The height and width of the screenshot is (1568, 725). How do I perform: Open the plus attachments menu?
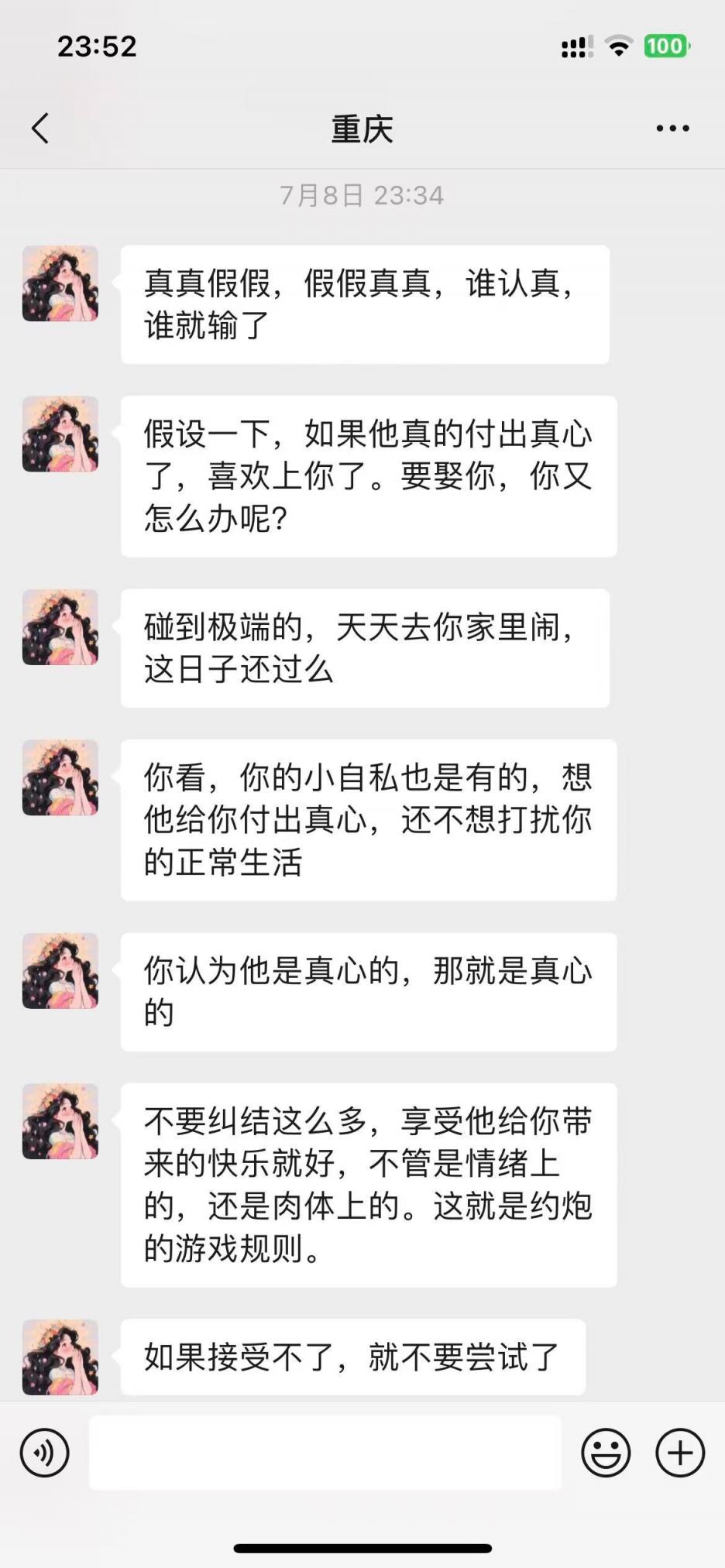click(680, 1453)
